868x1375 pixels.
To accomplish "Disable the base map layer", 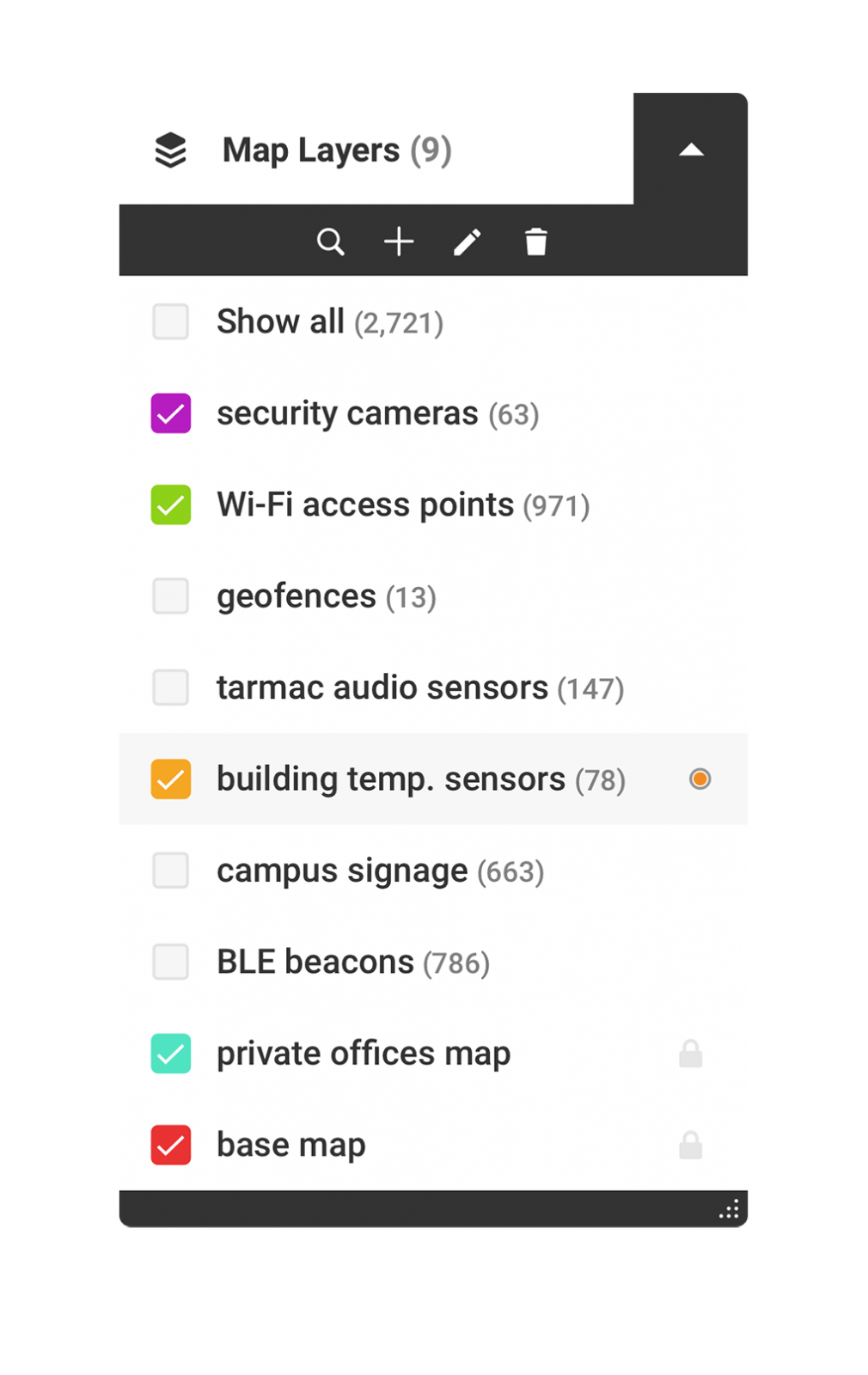I will [170, 1145].
